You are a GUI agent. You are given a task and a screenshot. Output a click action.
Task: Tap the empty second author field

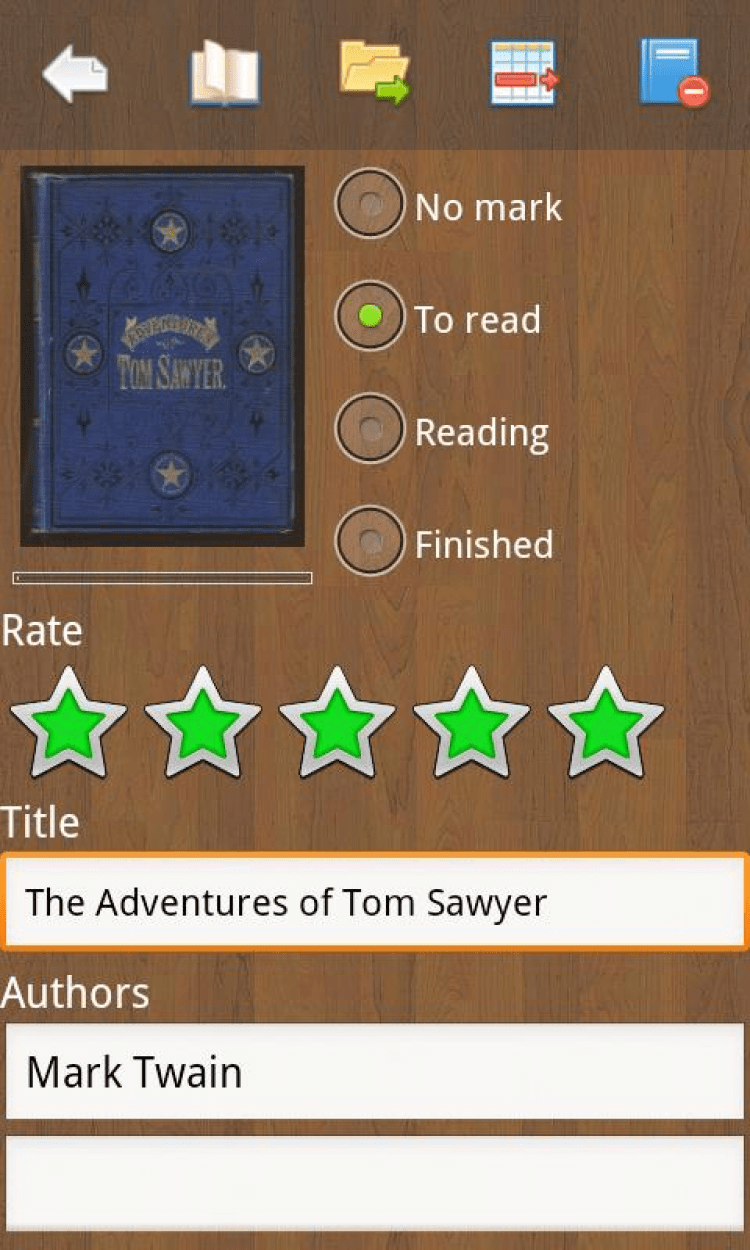[x=375, y=1182]
